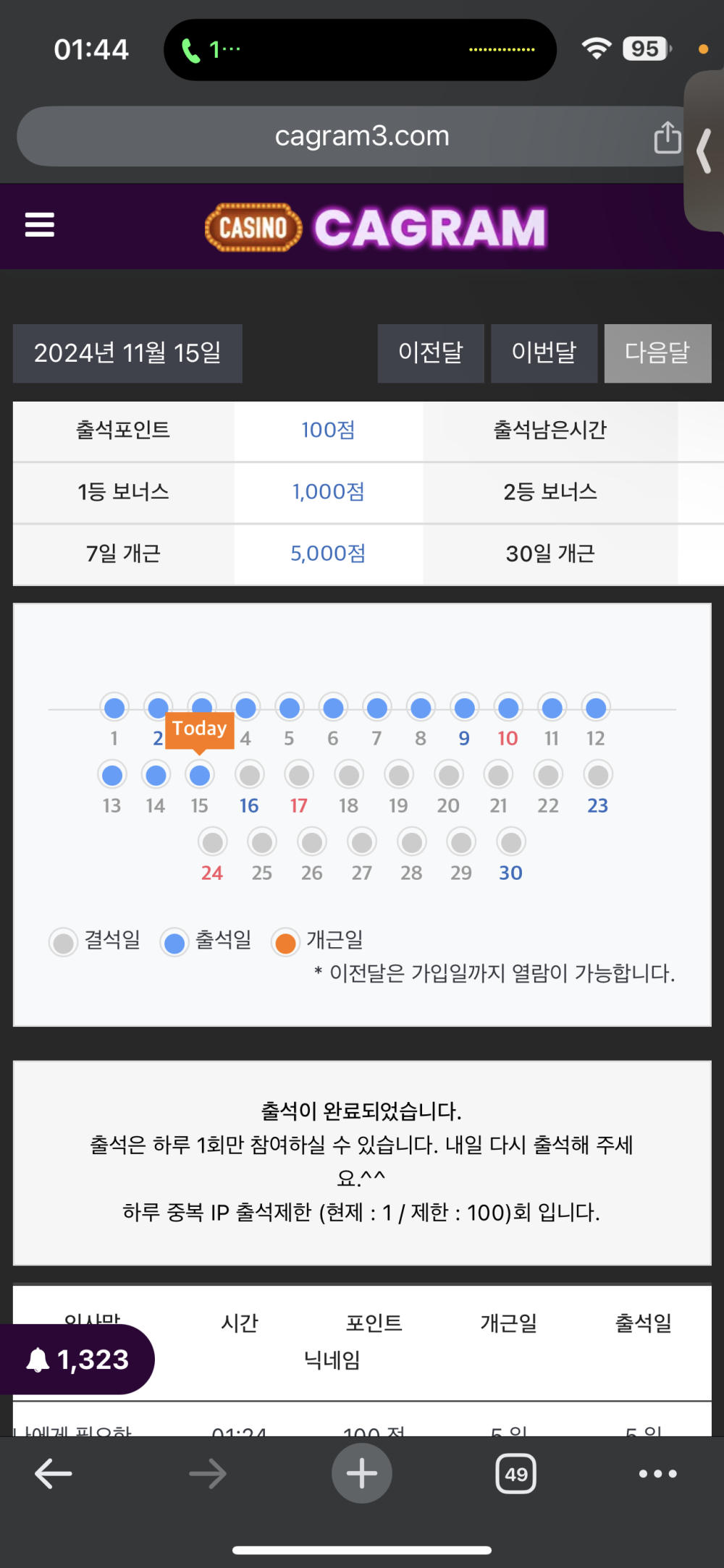Tap the CAGRAM casino logo to go home
The image size is (724, 1568).
376,227
